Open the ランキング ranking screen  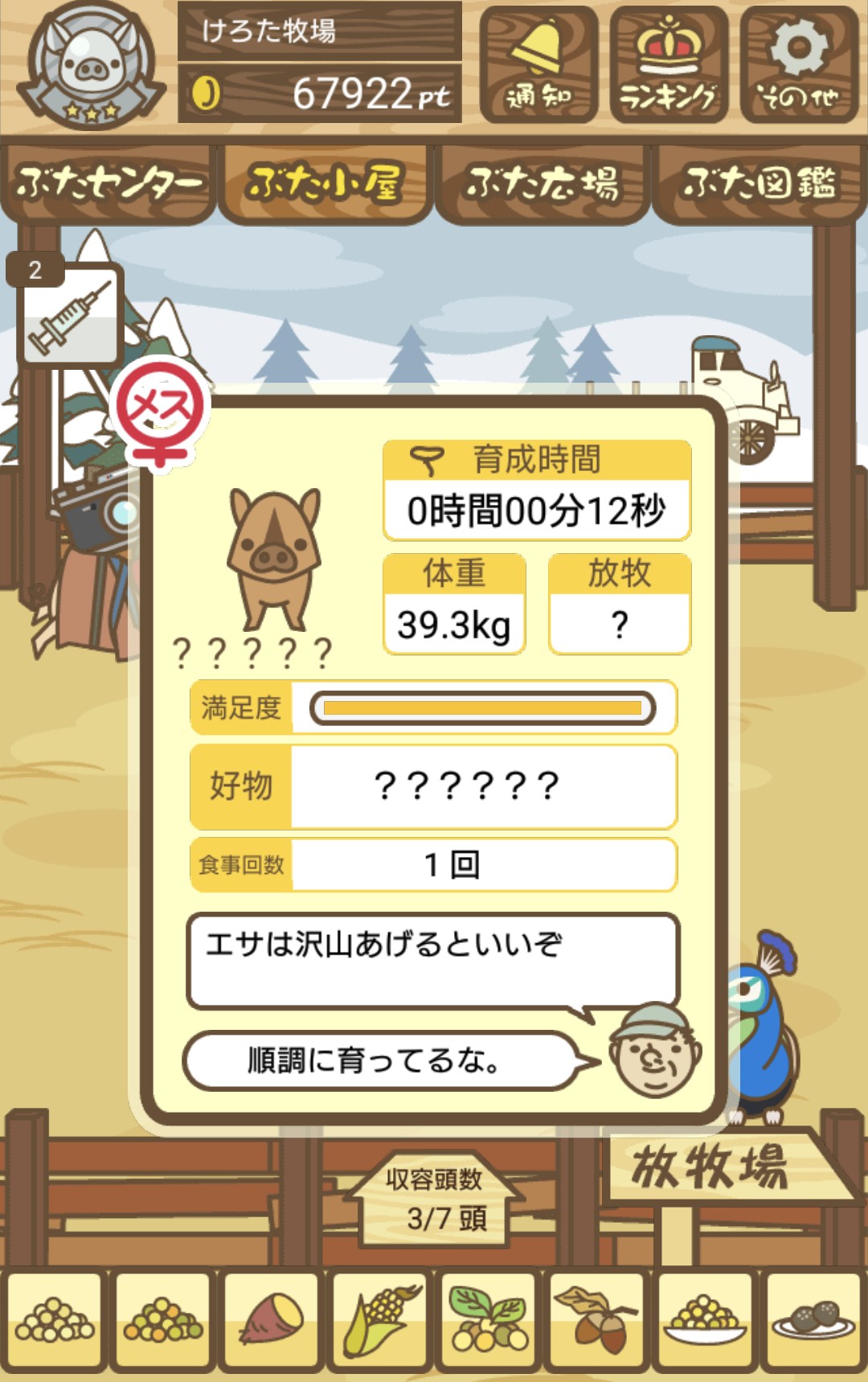pyautogui.click(x=669, y=64)
